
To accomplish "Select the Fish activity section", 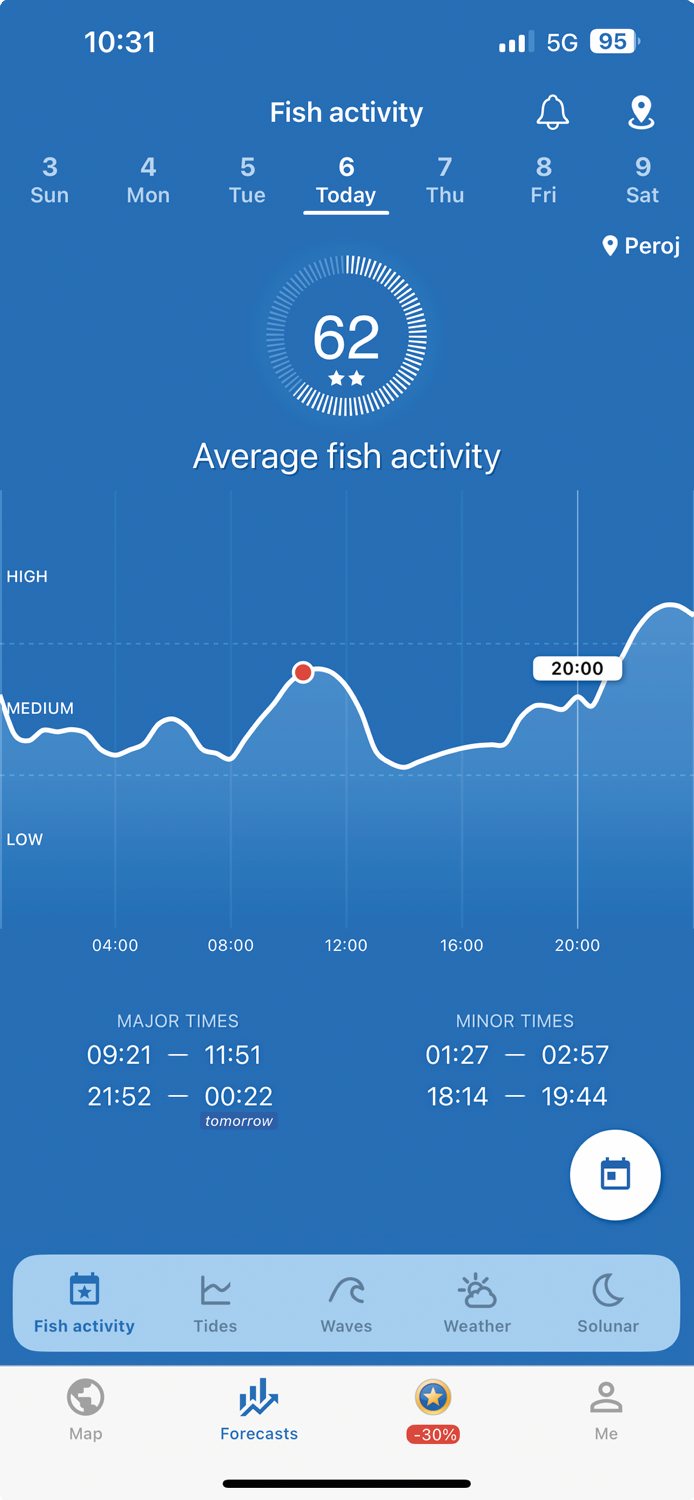I will pos(84,1304).
